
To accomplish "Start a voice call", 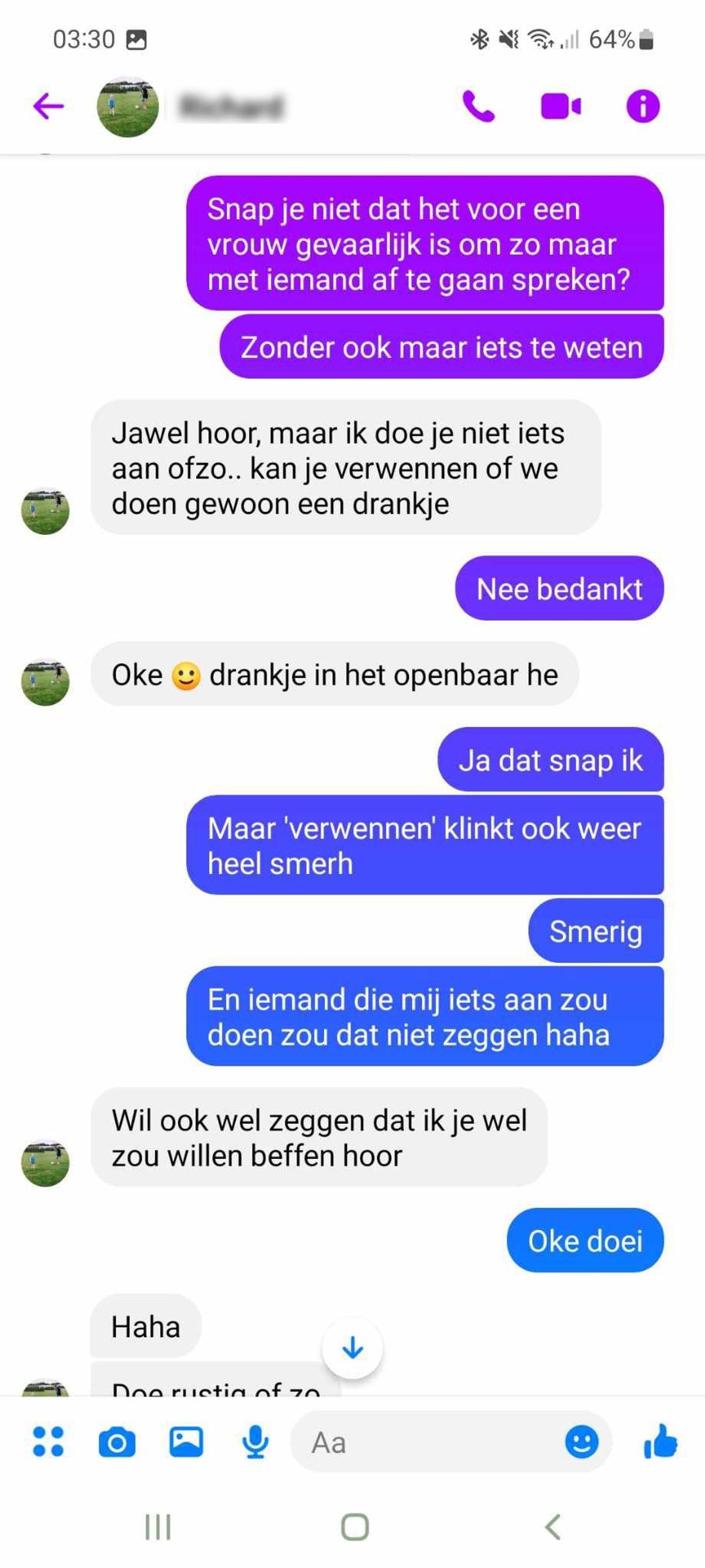I will coord(479,106).
